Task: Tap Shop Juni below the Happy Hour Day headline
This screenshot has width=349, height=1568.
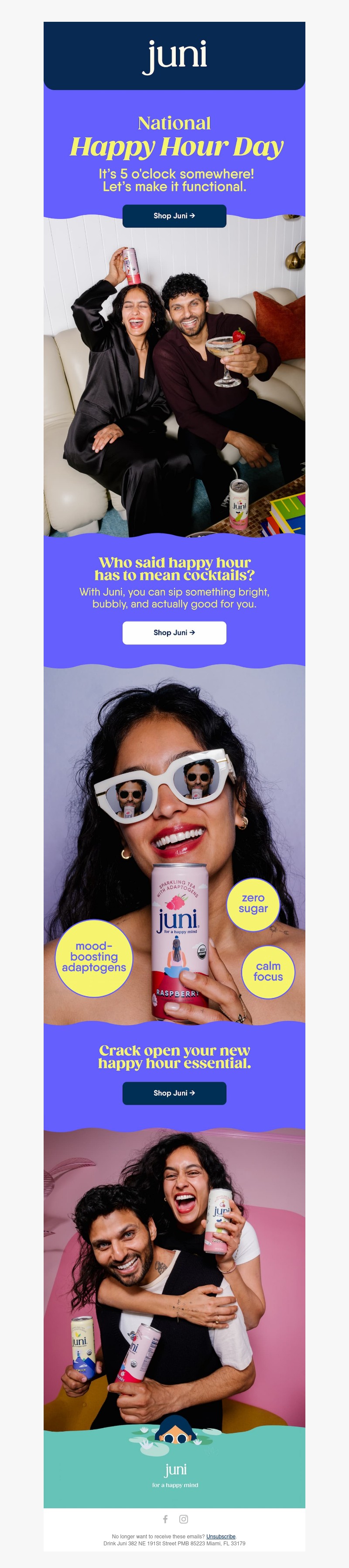Action: pos(174,216)
